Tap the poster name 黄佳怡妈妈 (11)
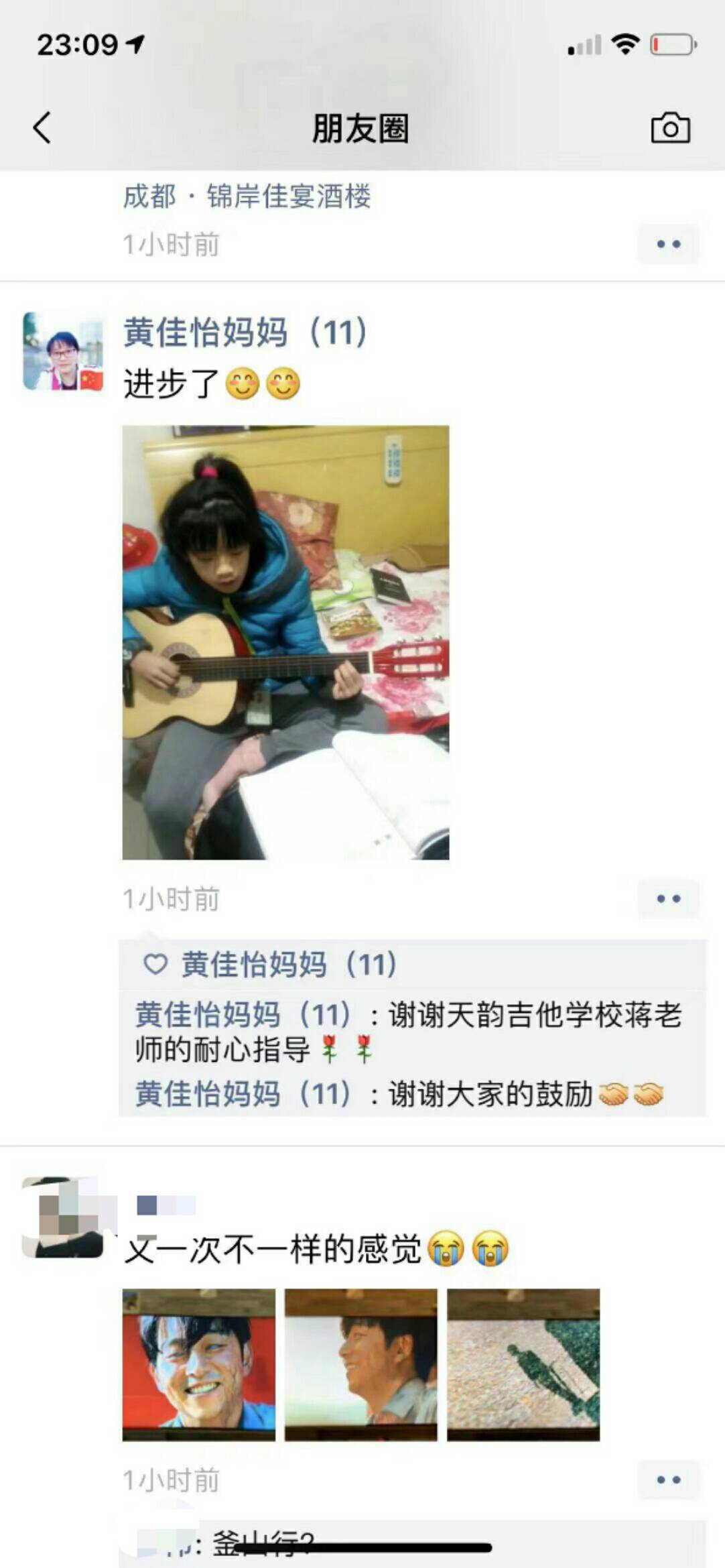The width and height of the screenshot is (725, 1568). pyautogui.click(x=245, y=332)
